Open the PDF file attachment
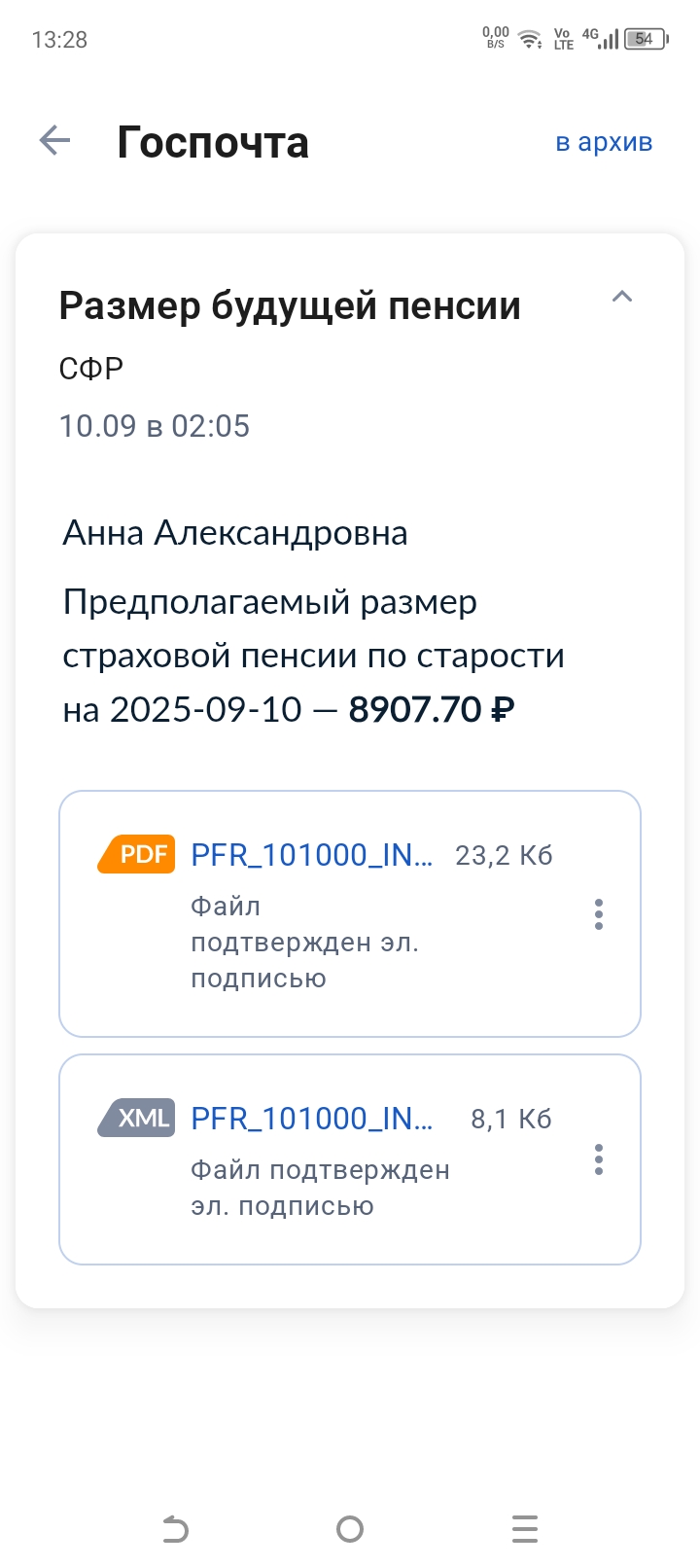 pyautogui.click(x=311, y=855)
